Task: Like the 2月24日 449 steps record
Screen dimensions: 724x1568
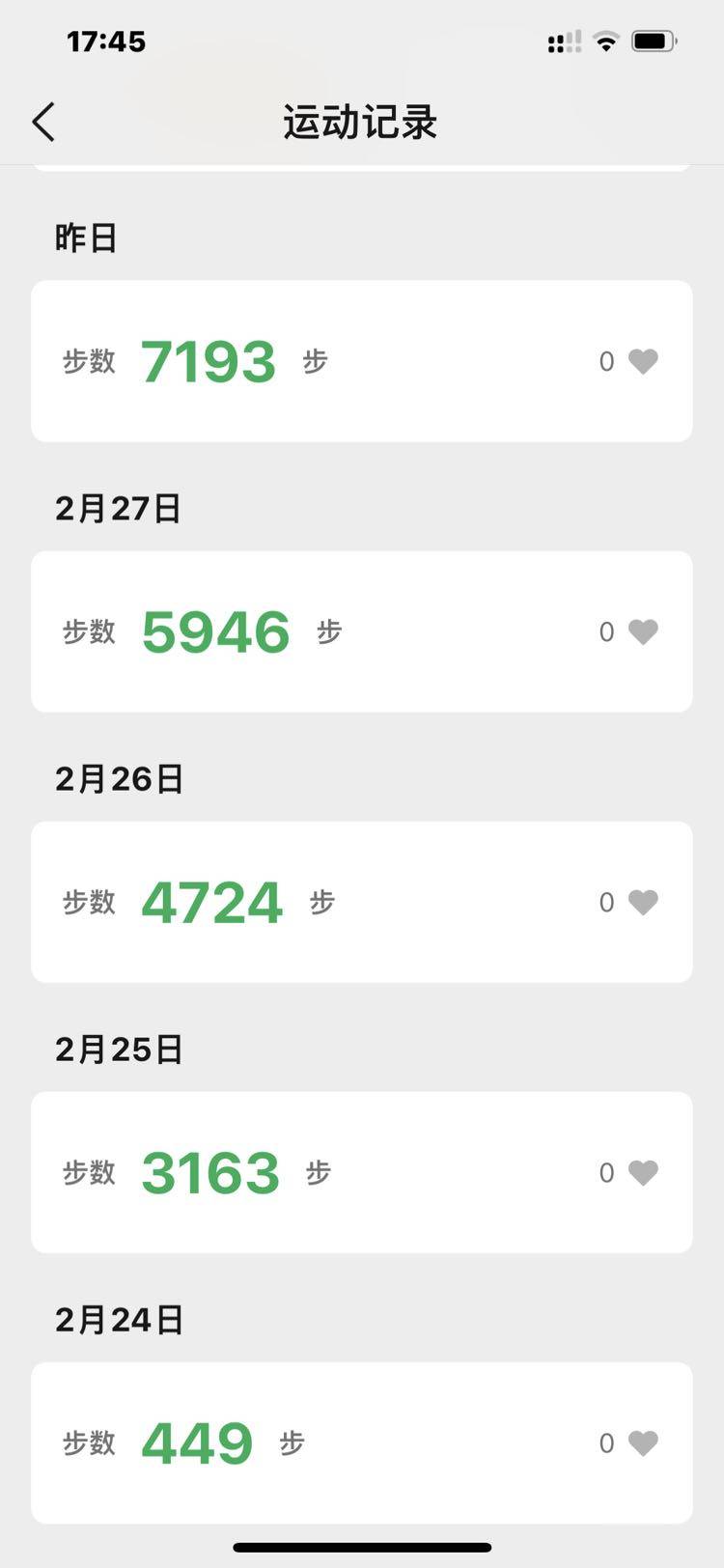Action: point(643,1442)
